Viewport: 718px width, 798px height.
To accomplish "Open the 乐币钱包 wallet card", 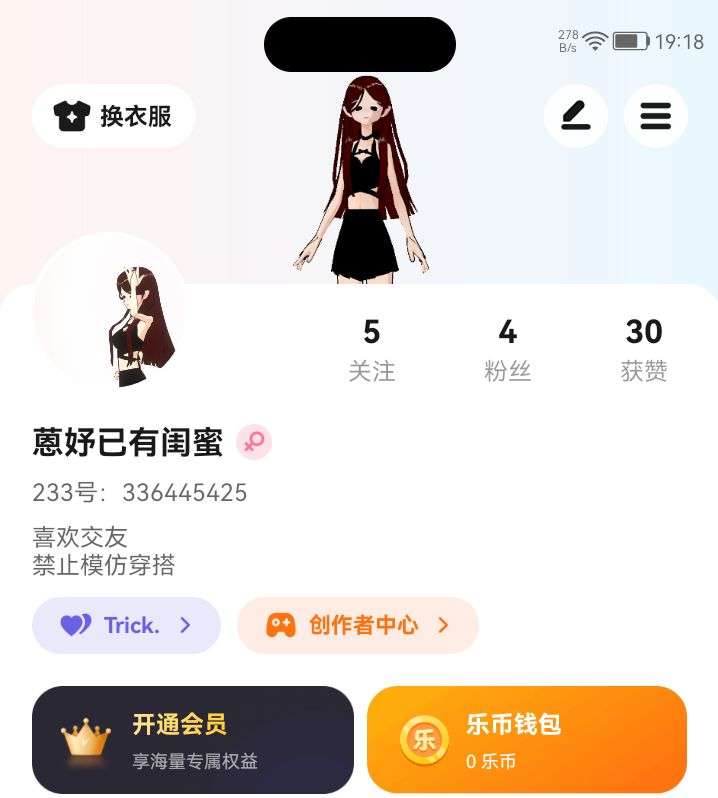I will tap(527, 740).
